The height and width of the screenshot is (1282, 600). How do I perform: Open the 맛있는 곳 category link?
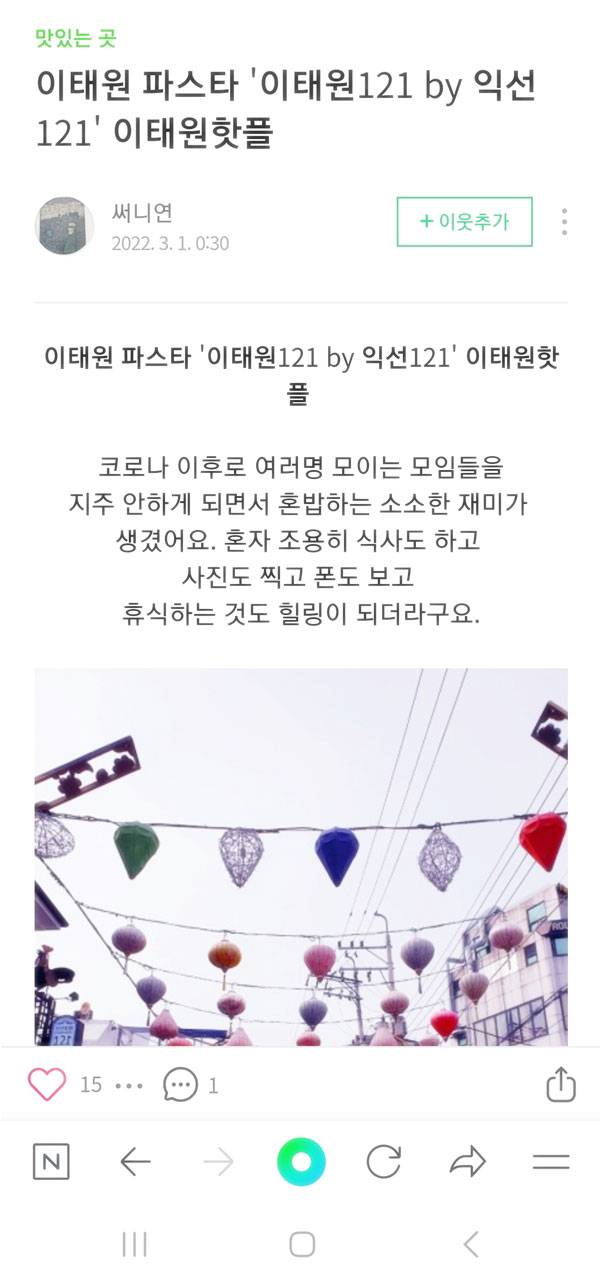pos(76,39)
